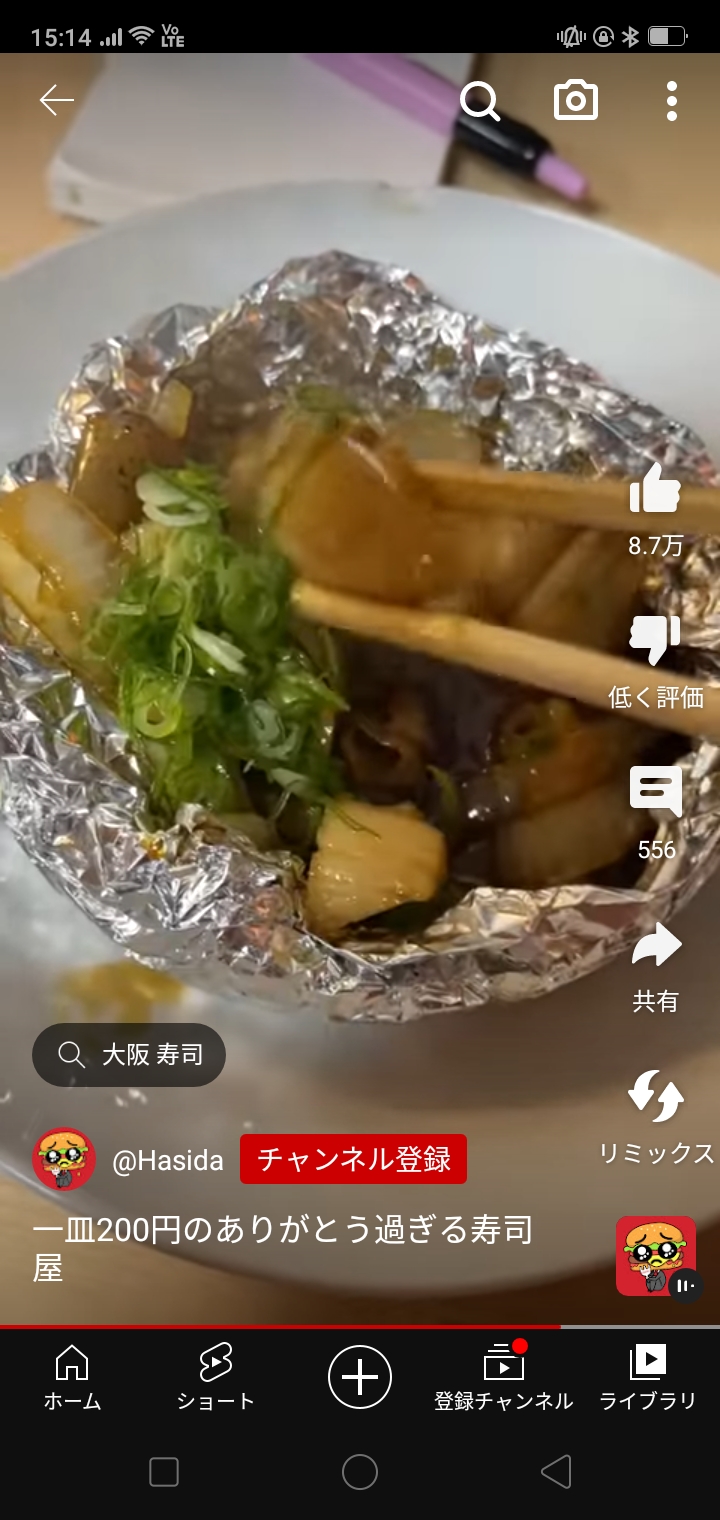This screenshot has width=720, height=1520.
Task: Open recent apps with the square button
Action: click(x=164, y=1472)
